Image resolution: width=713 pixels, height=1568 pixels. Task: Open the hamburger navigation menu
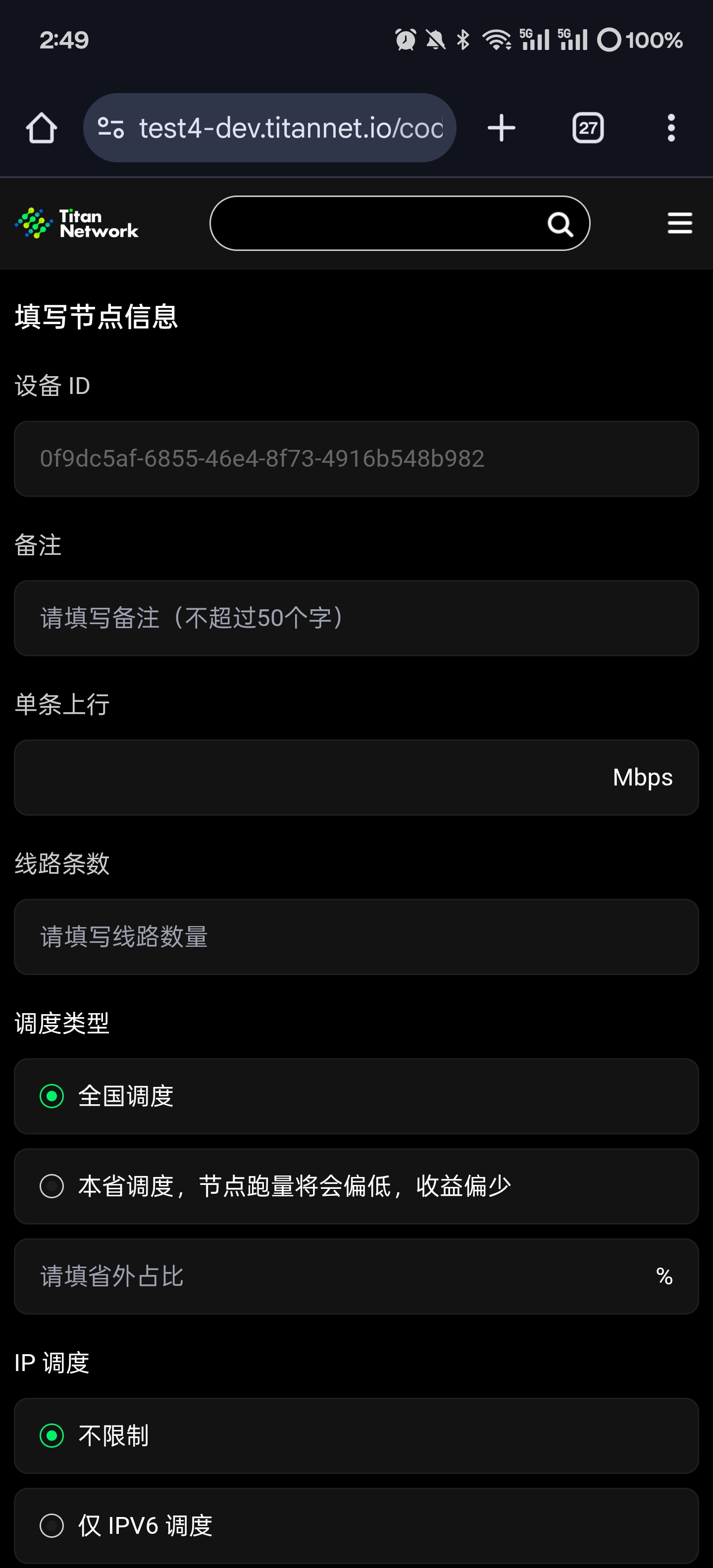tap(679, 223)
